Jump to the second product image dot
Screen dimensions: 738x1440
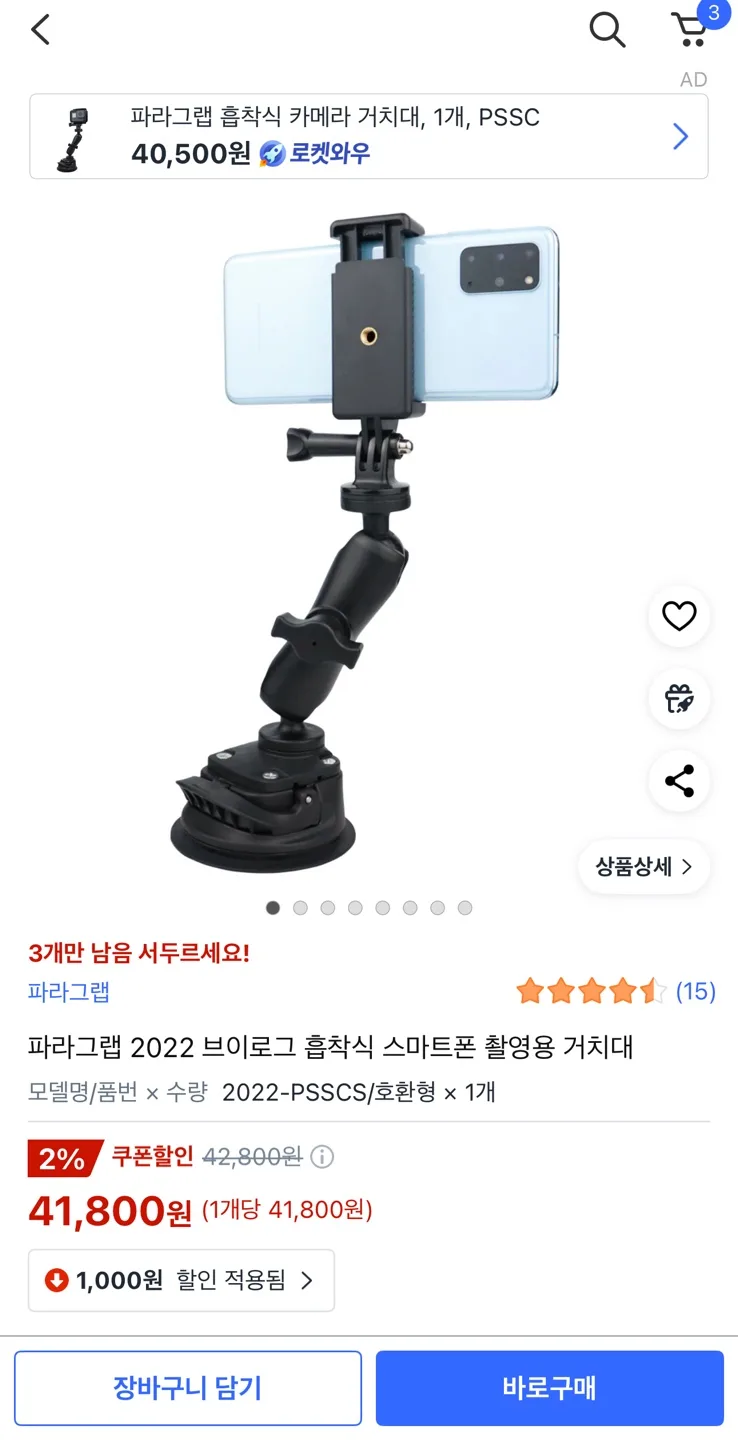tap(300, 908)
